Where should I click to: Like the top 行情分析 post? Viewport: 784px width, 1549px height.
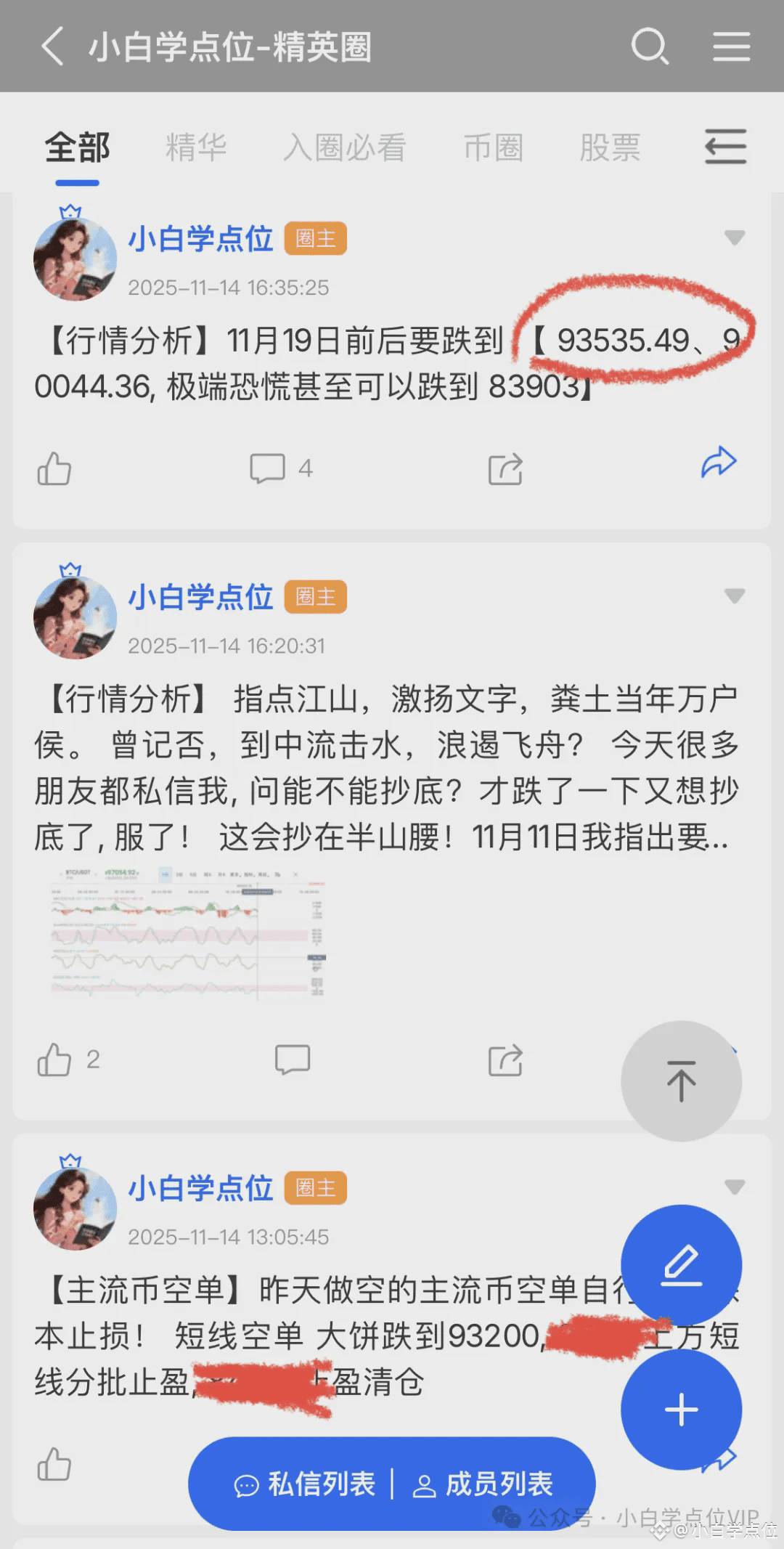(x=53, y=468)
